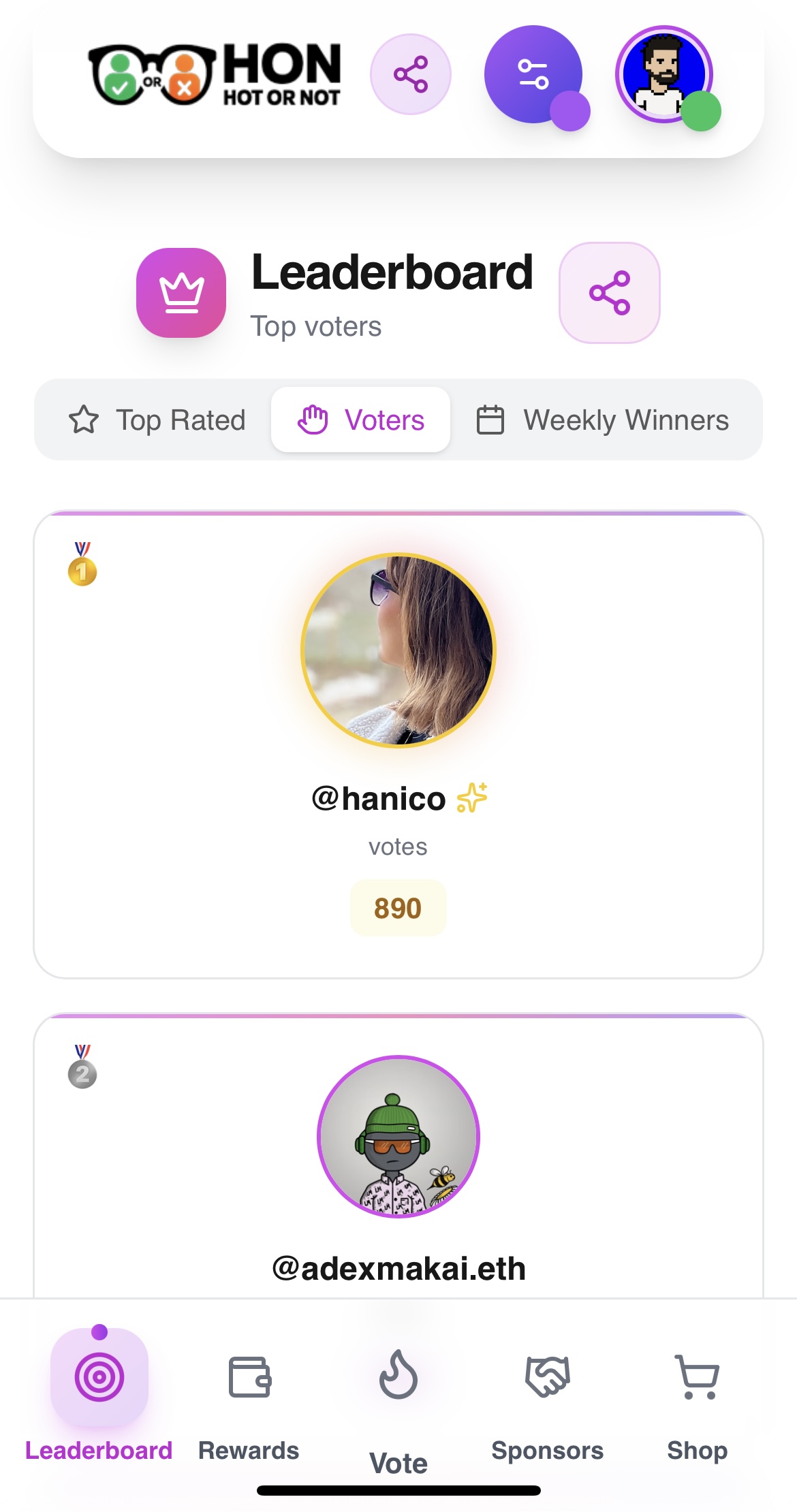Click the share icon next to Leaderboard title
This screenshot has height=1512, width=797.
click(x=610, y=293)
